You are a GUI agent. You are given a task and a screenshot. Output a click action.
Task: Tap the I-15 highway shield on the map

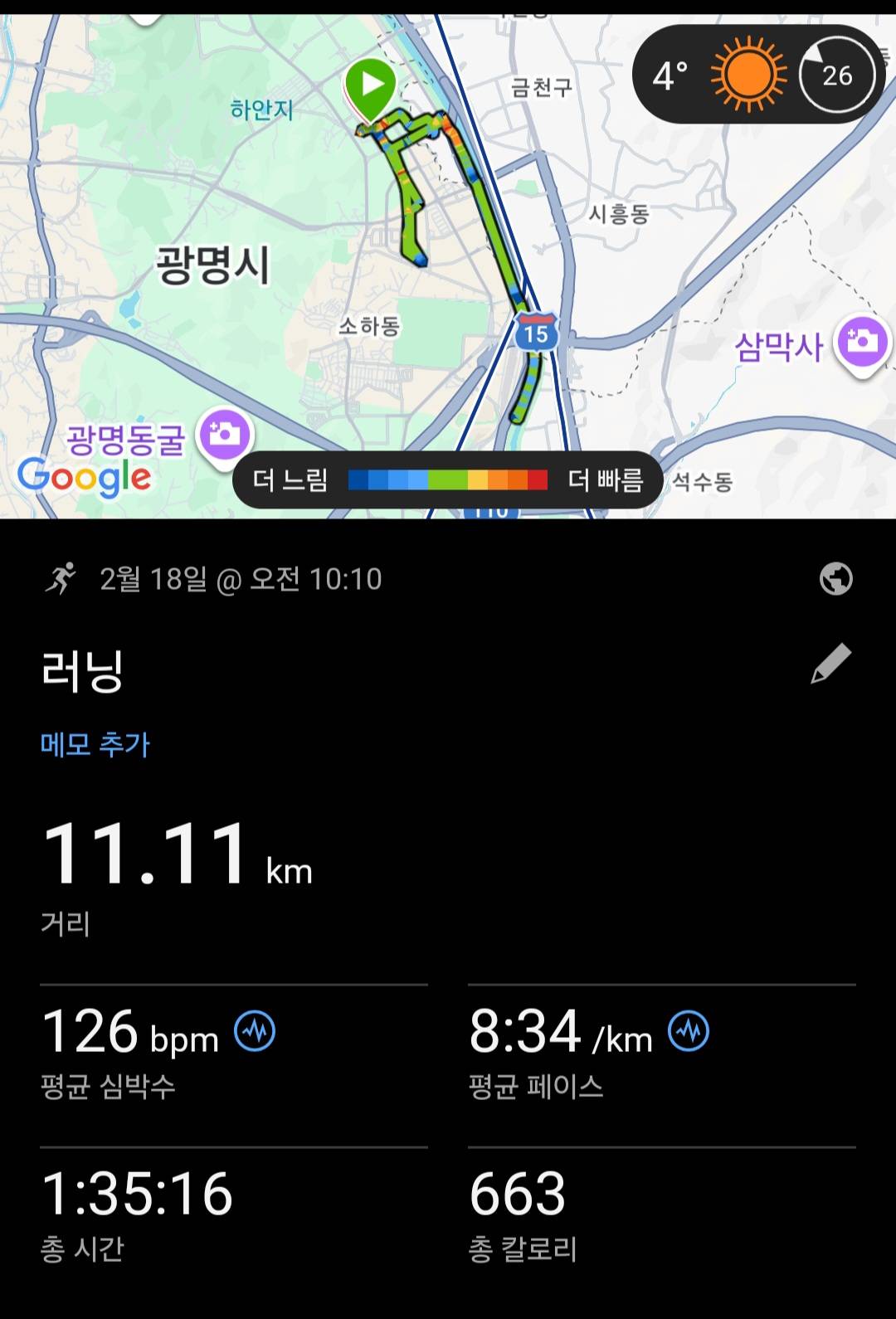pyautogui.click(x=535, y=332)
